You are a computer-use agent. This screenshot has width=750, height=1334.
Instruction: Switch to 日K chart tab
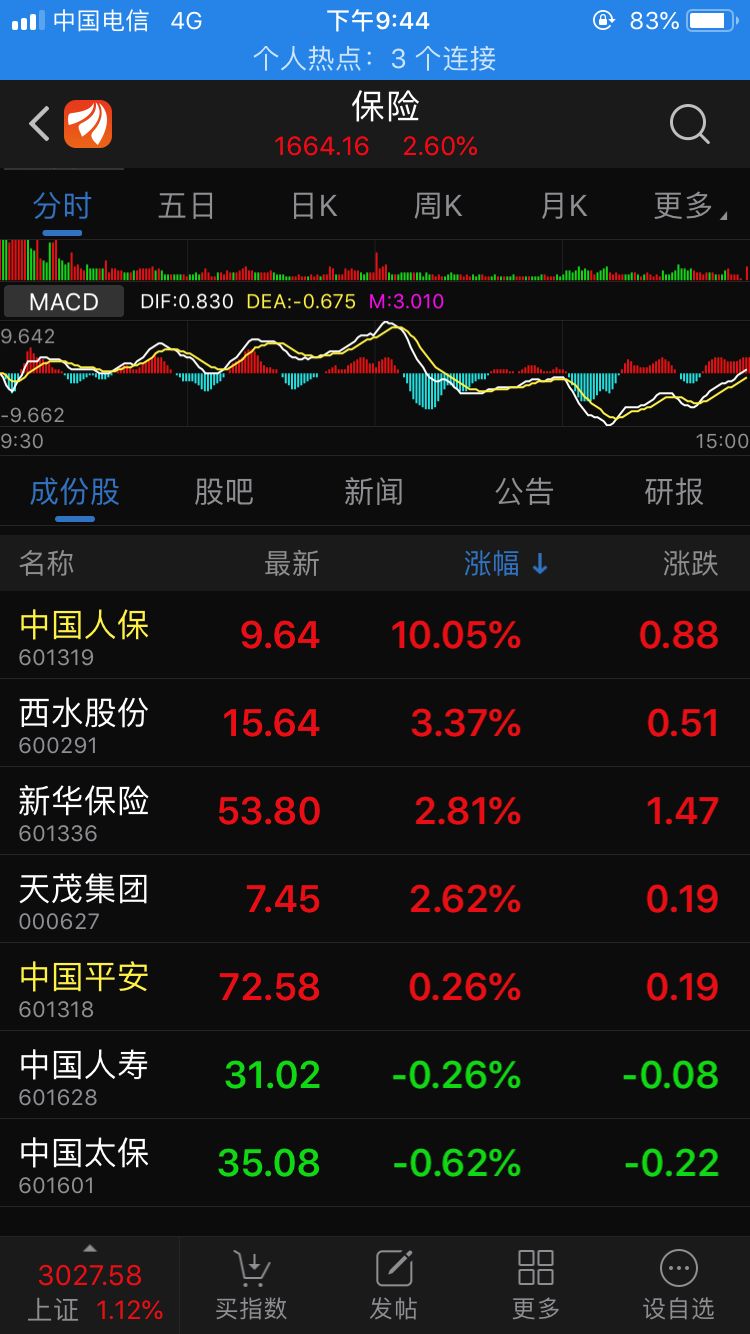point(313,206)
